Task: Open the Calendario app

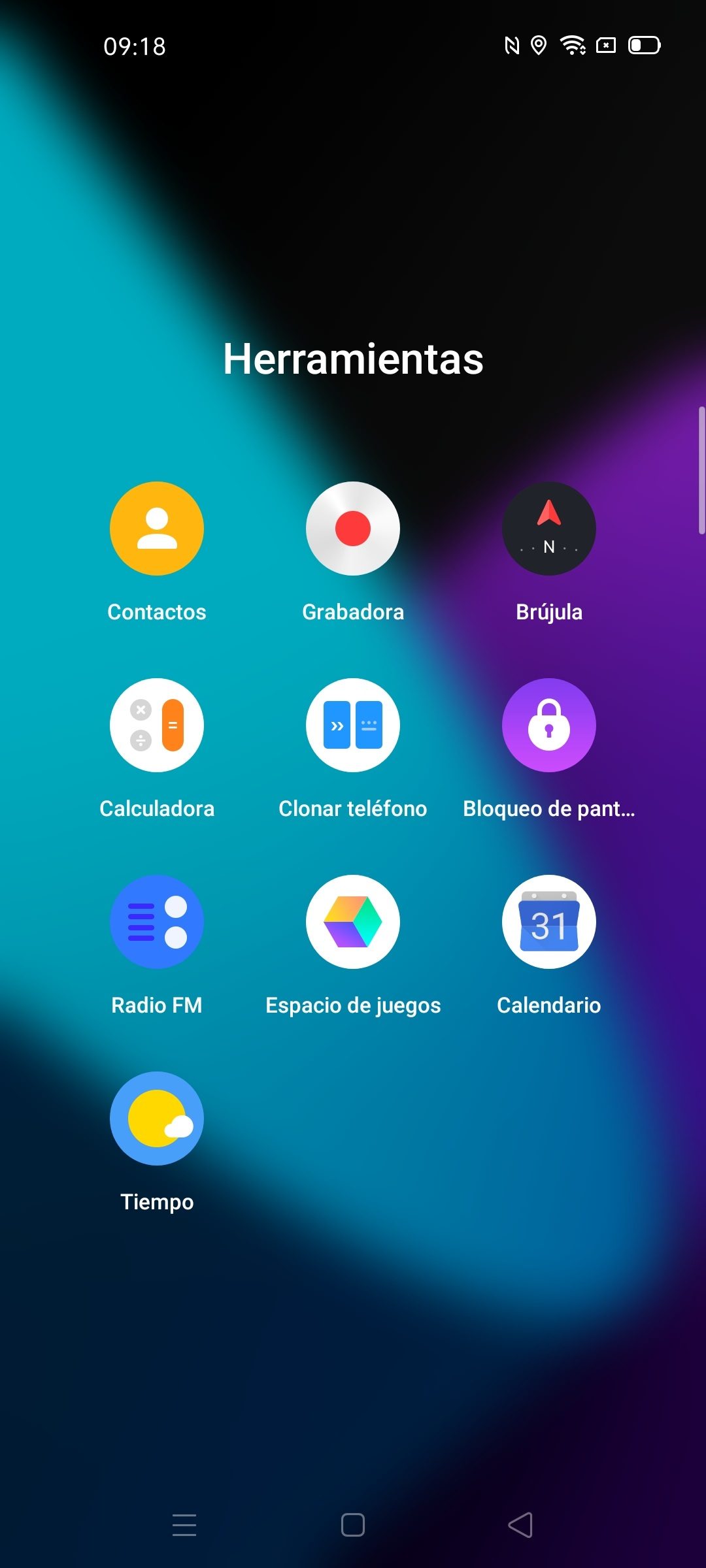Action: pyautogui.click(x=549, y=922)
